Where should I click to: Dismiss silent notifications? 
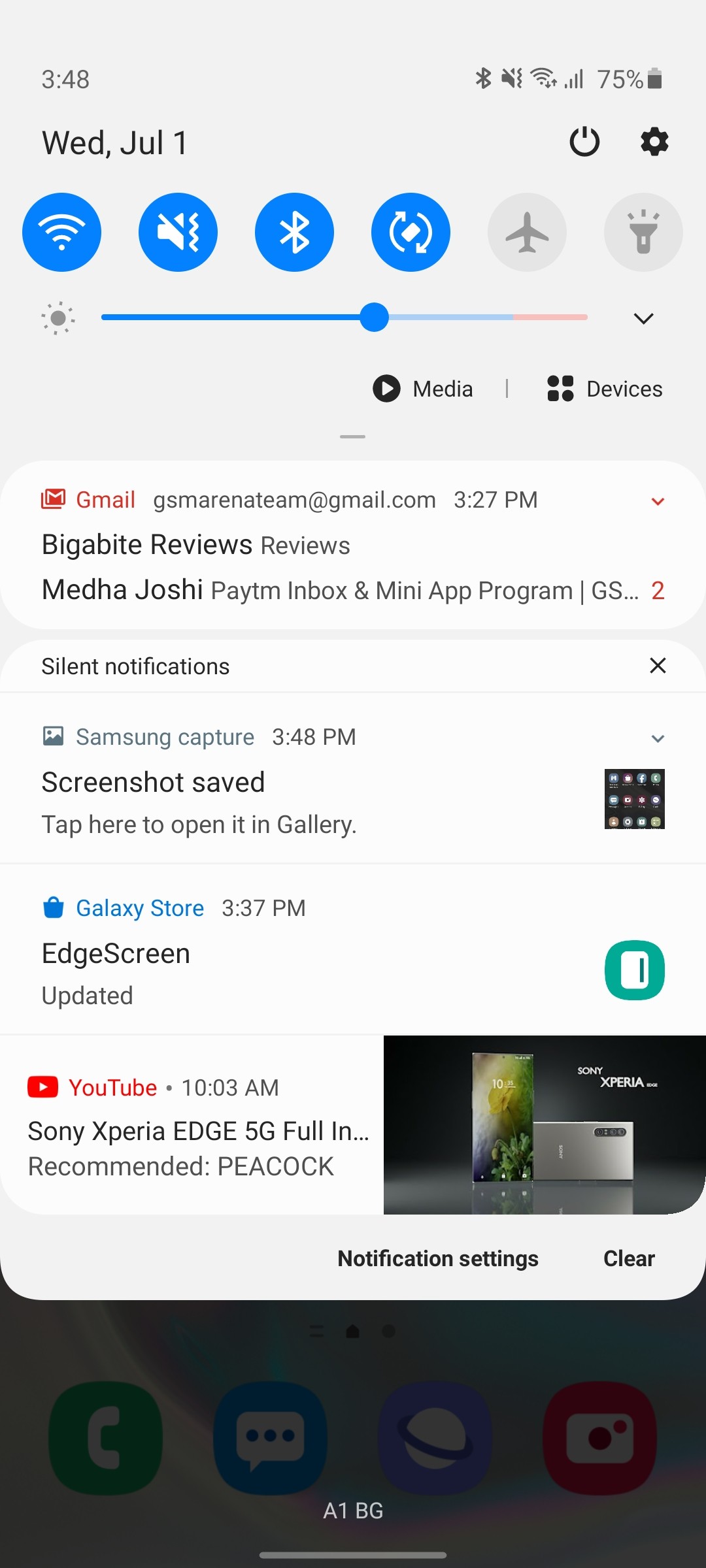(x=658, y=666)
